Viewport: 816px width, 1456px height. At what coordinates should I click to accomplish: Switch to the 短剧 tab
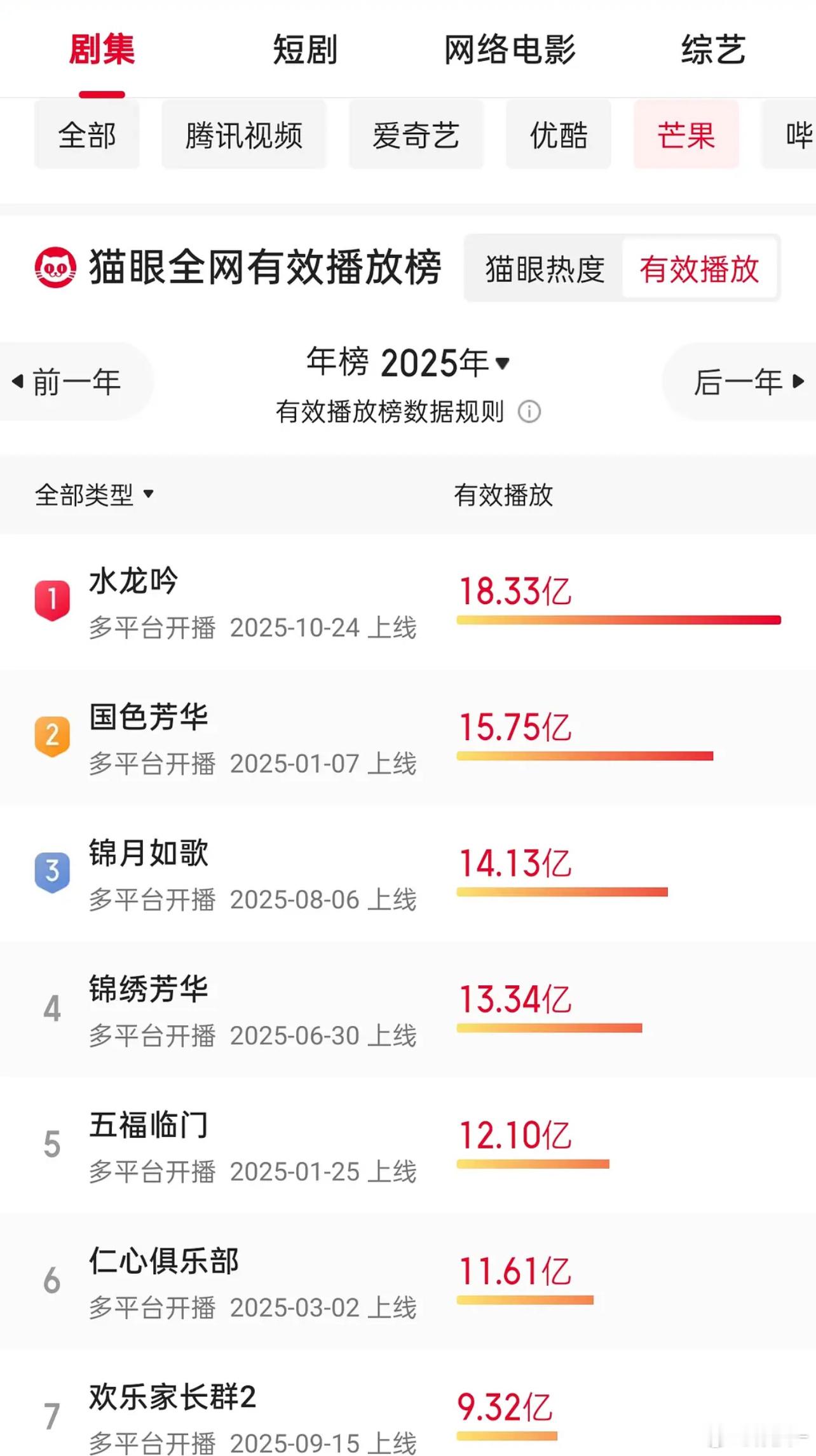[305, 50]
